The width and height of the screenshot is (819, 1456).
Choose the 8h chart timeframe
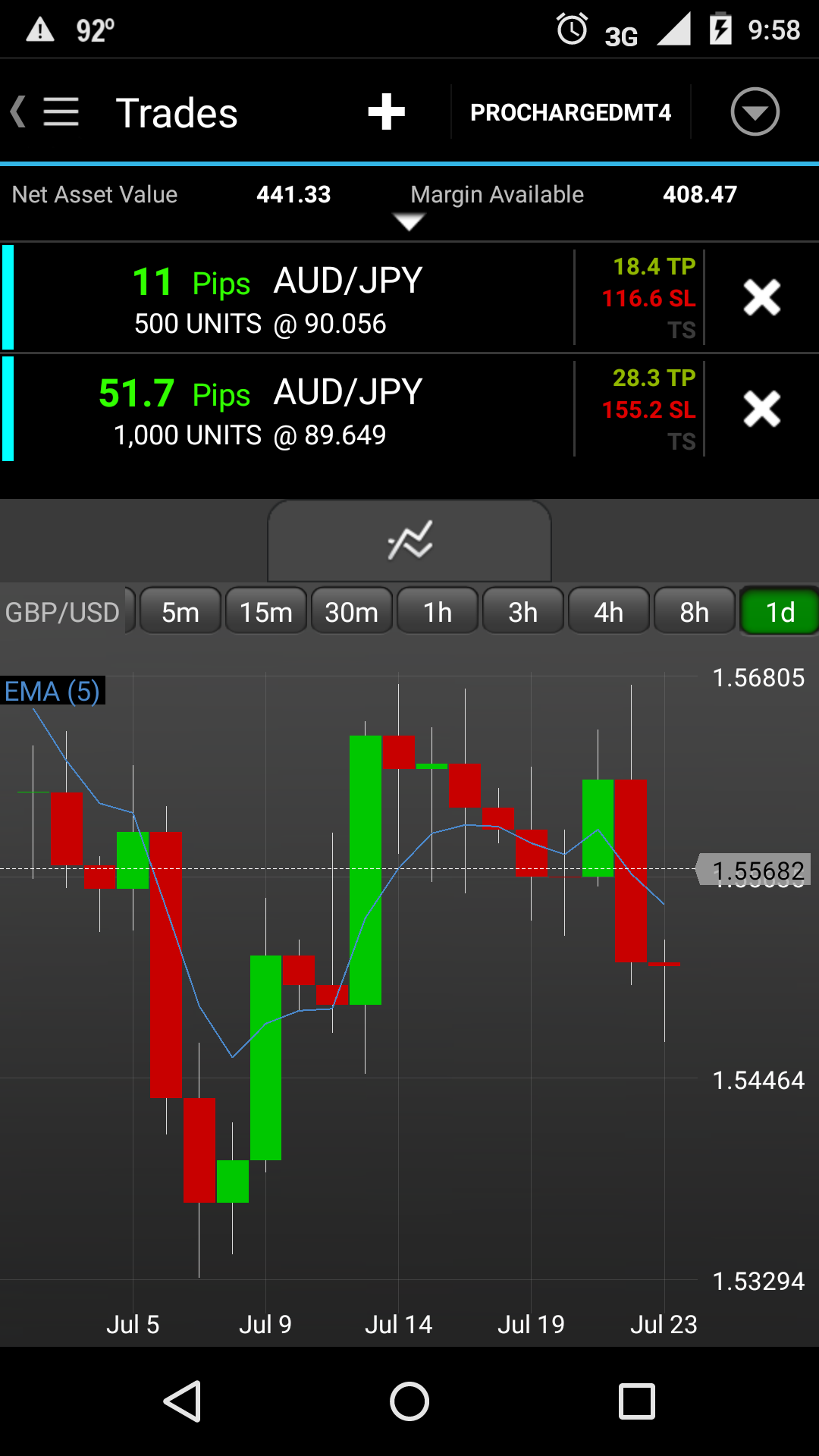pos(695,611)
